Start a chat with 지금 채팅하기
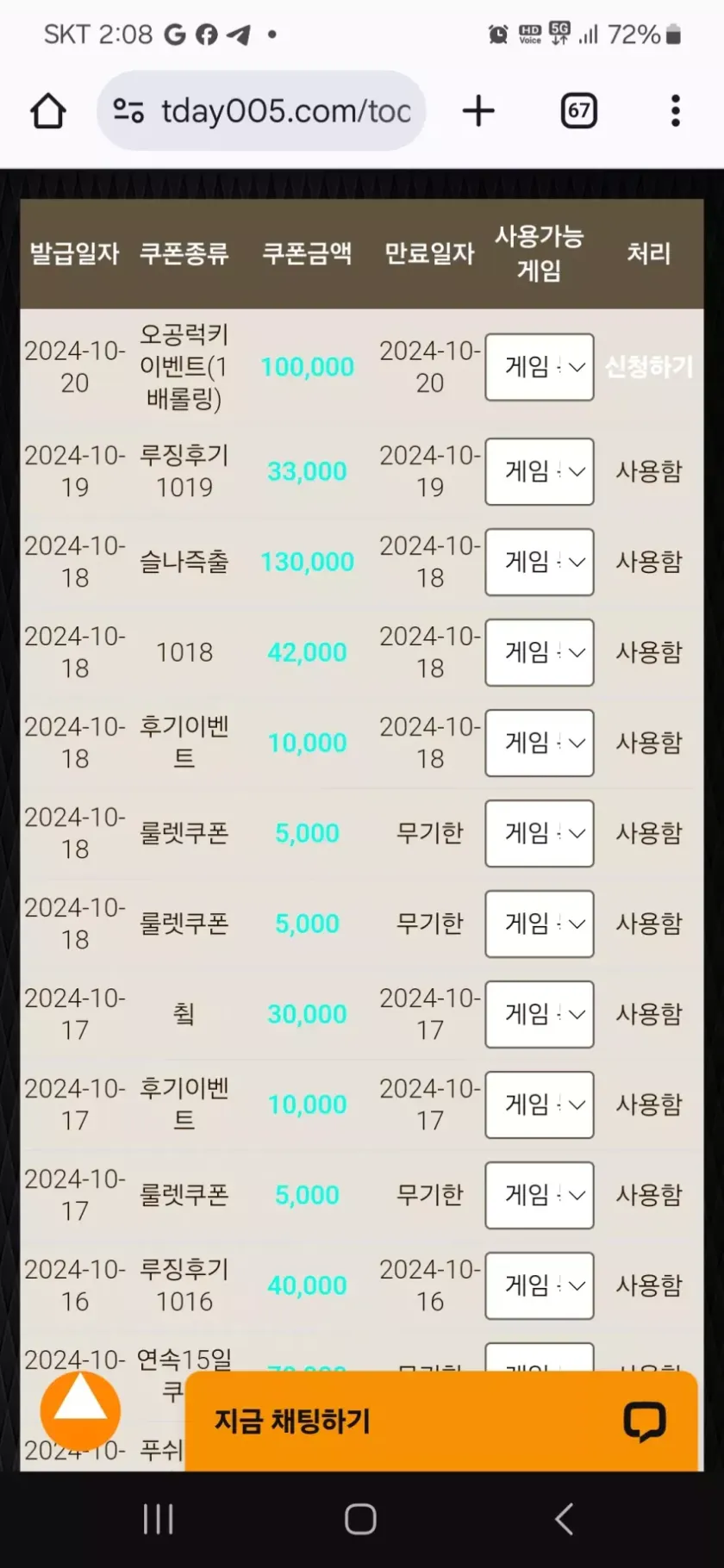This screenshot has height=1568, width=724. (x=440, y=1422)
